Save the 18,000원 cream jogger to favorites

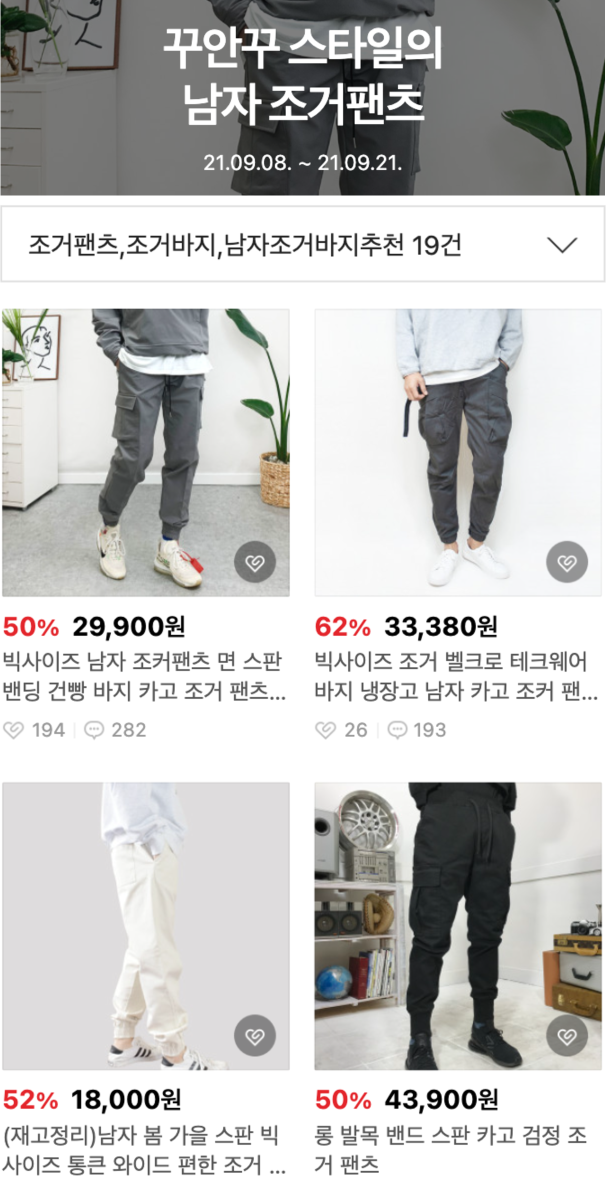point(254,1036)
